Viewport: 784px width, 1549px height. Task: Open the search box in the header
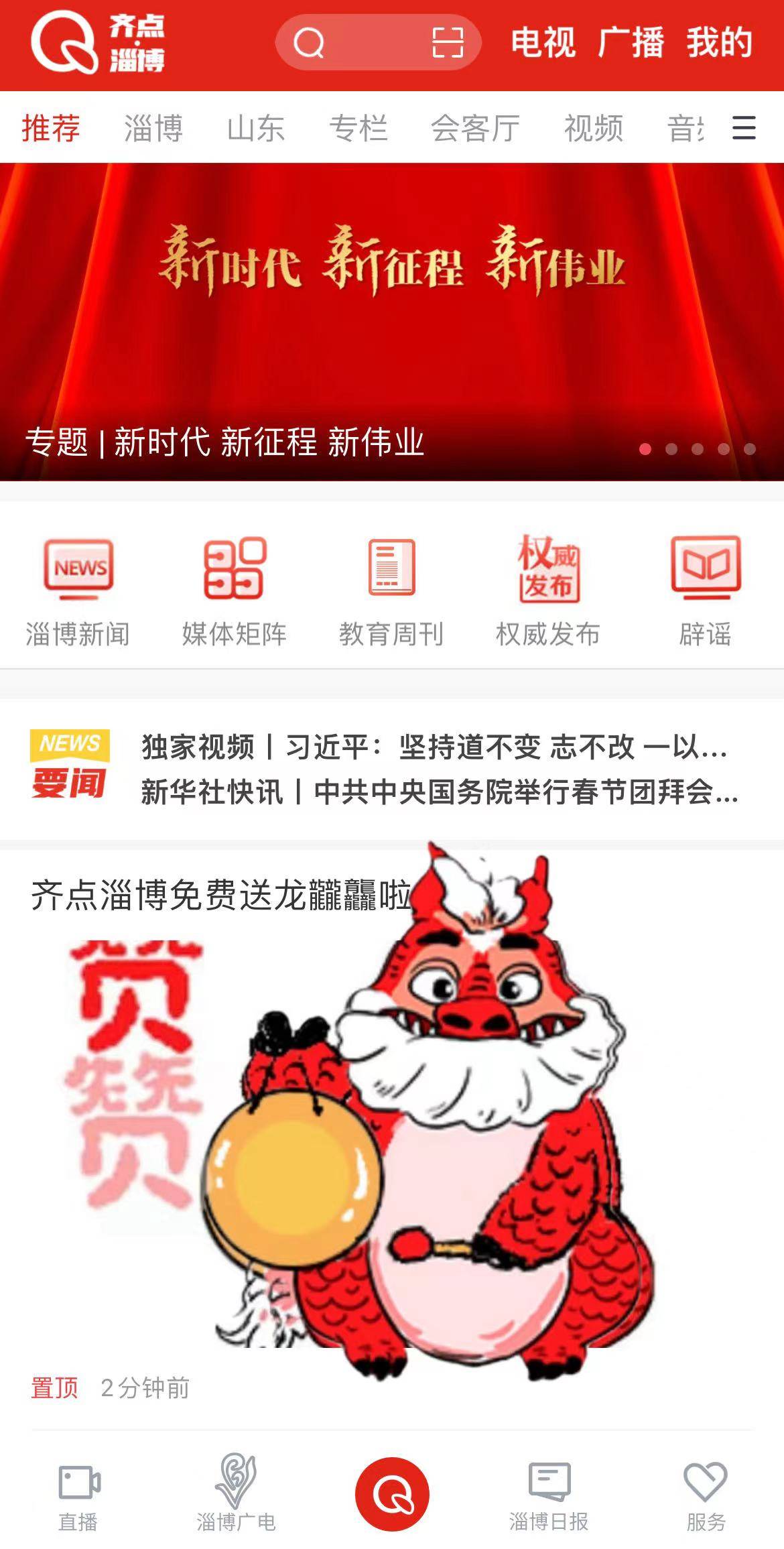(x=355, y=43)
